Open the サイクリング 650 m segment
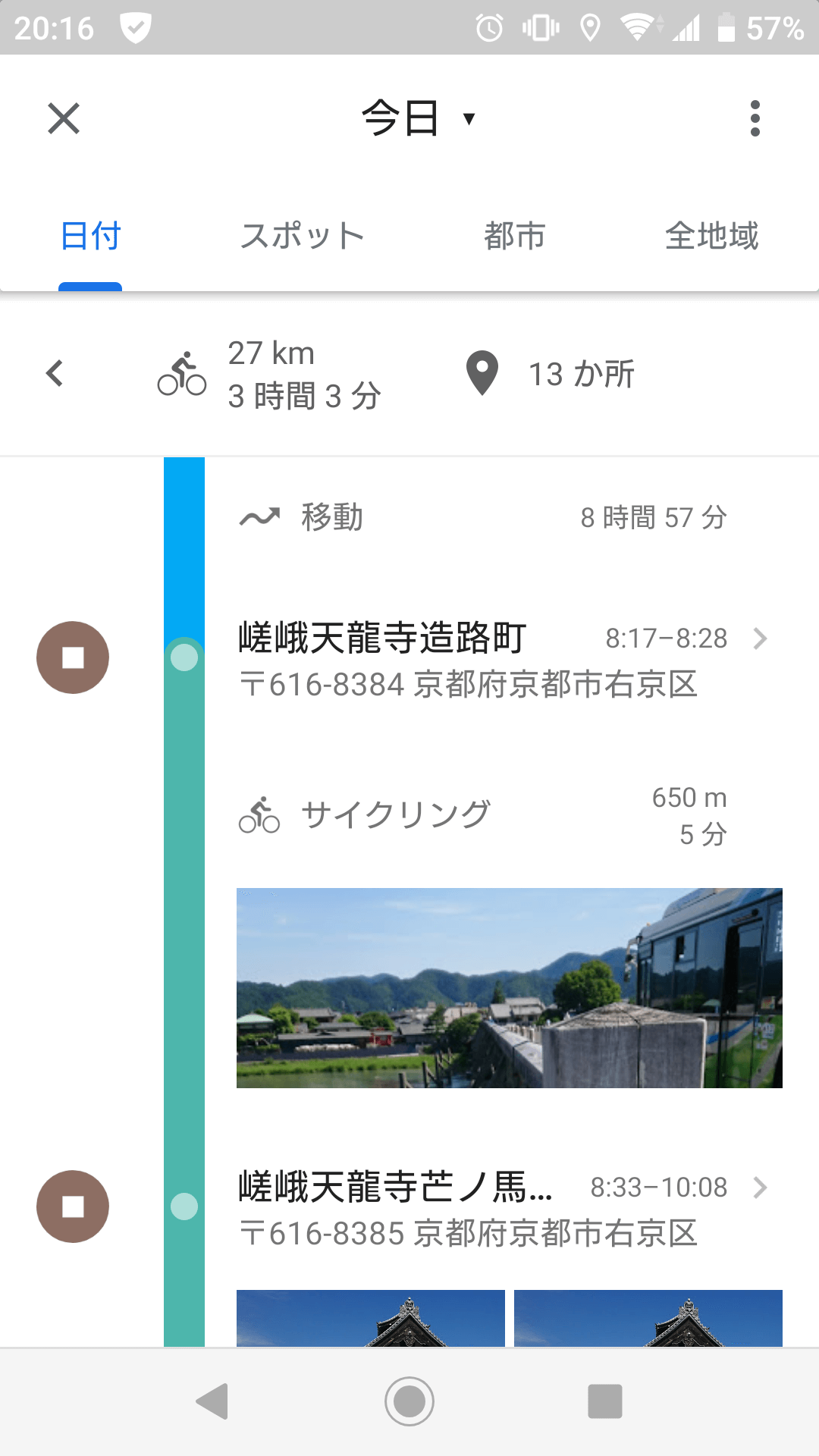Viewport: 819px width, 1456px height. [482, 815]
